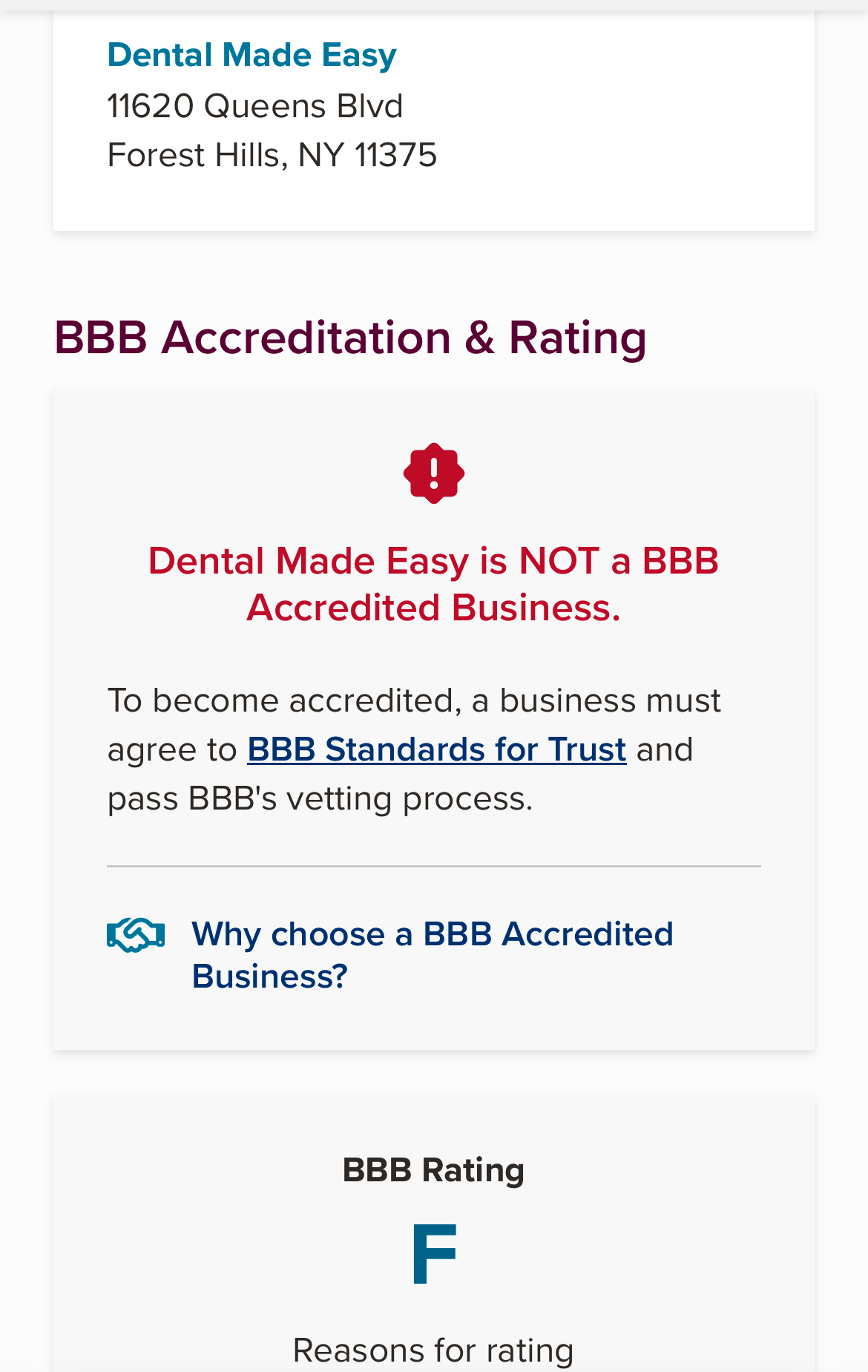Open Why choose a BBB Accredited Business
This screenshot has width=868, height=1372.
point(432,954)
